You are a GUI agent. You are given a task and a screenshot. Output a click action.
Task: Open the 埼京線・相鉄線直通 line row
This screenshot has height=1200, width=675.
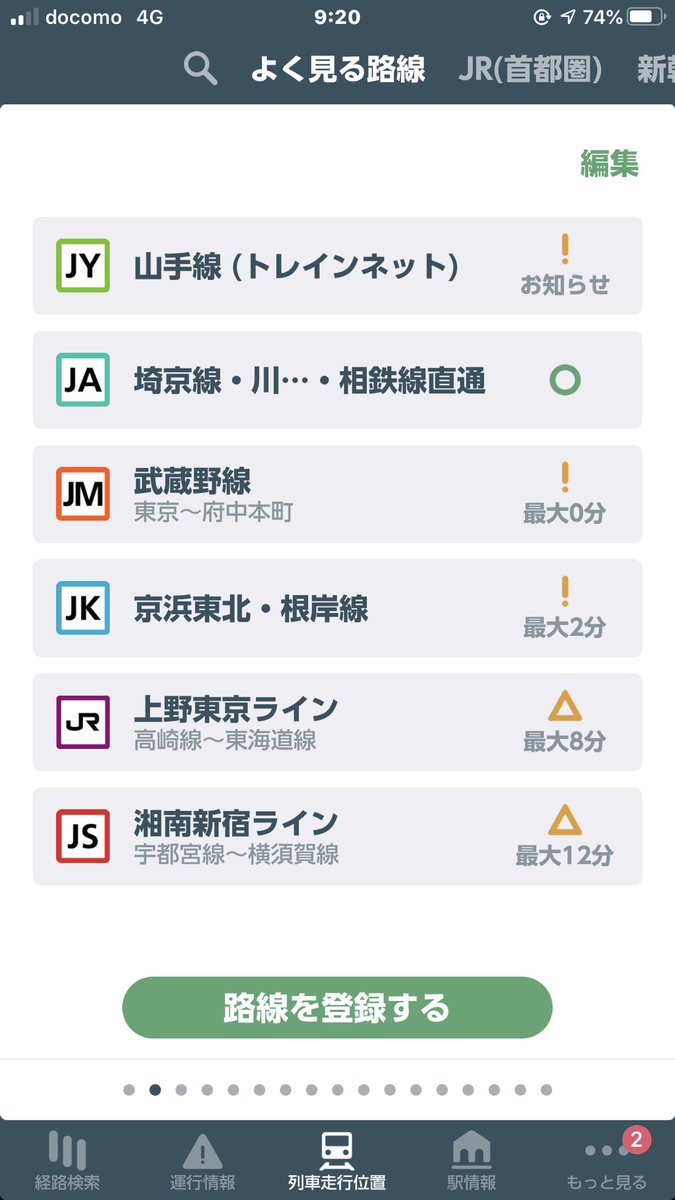pyautogui.click(x=337, y=380)
